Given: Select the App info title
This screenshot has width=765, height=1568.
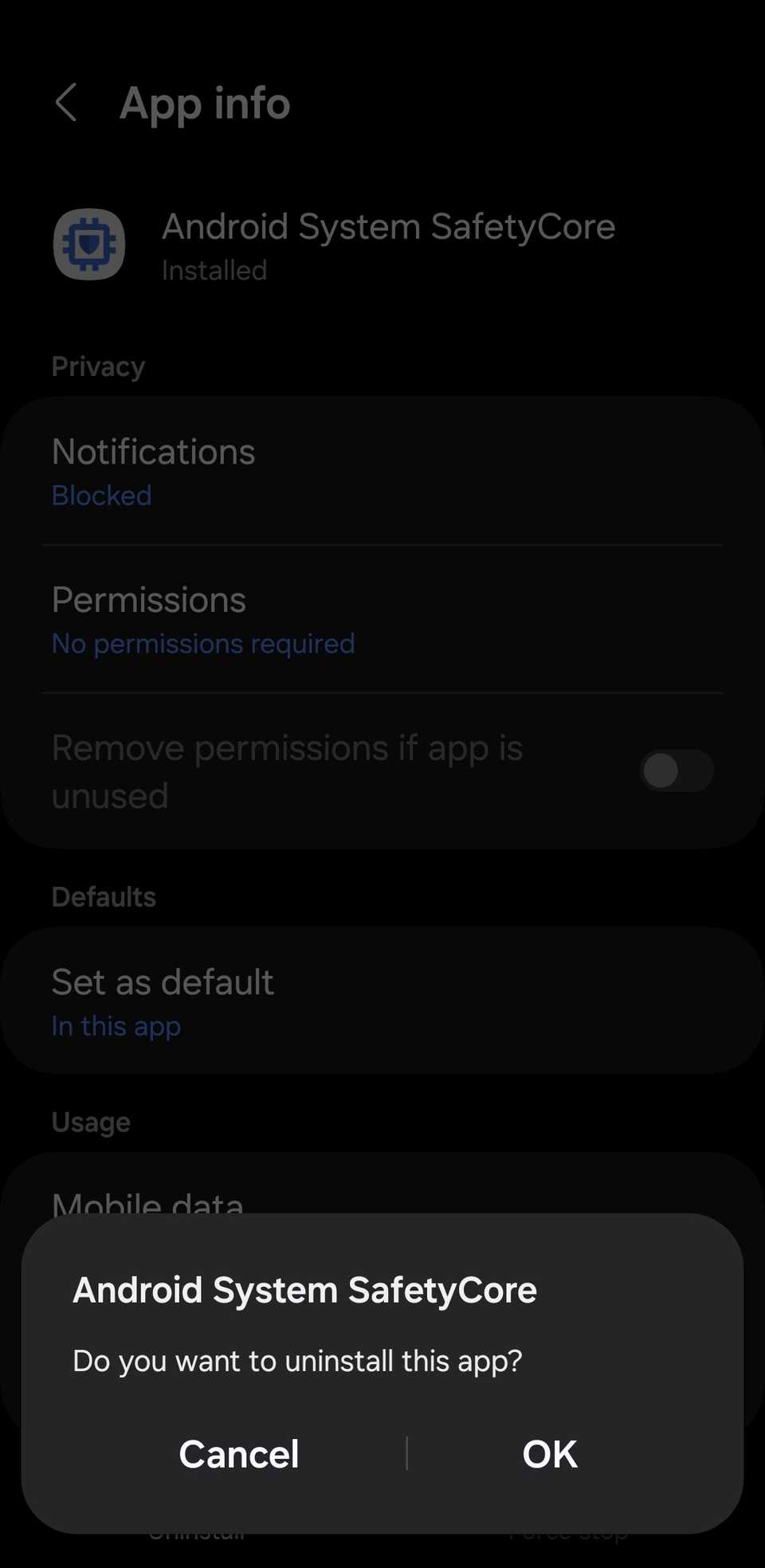Looking at the screenshot, I should [x=205, y=103].
